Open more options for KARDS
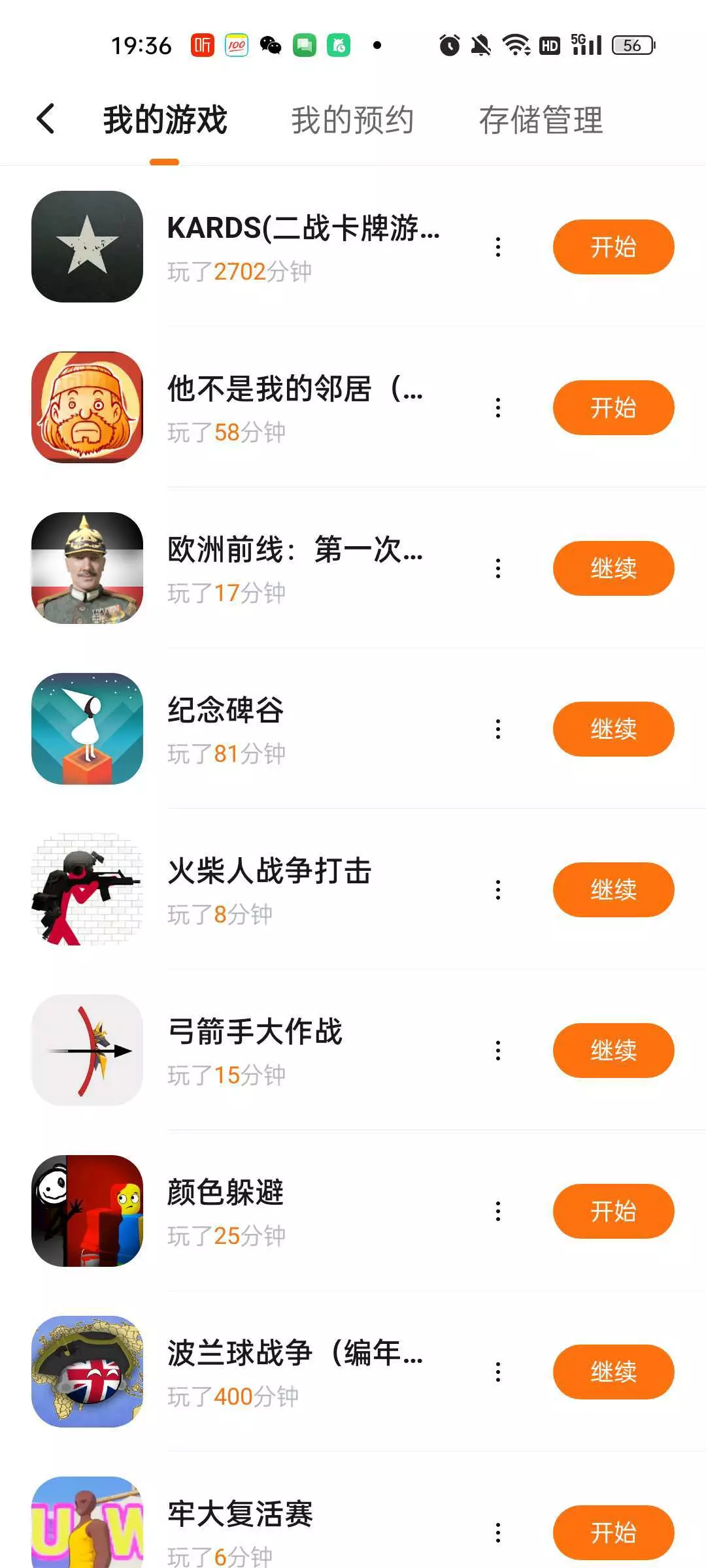 click(x=498, y=247)
